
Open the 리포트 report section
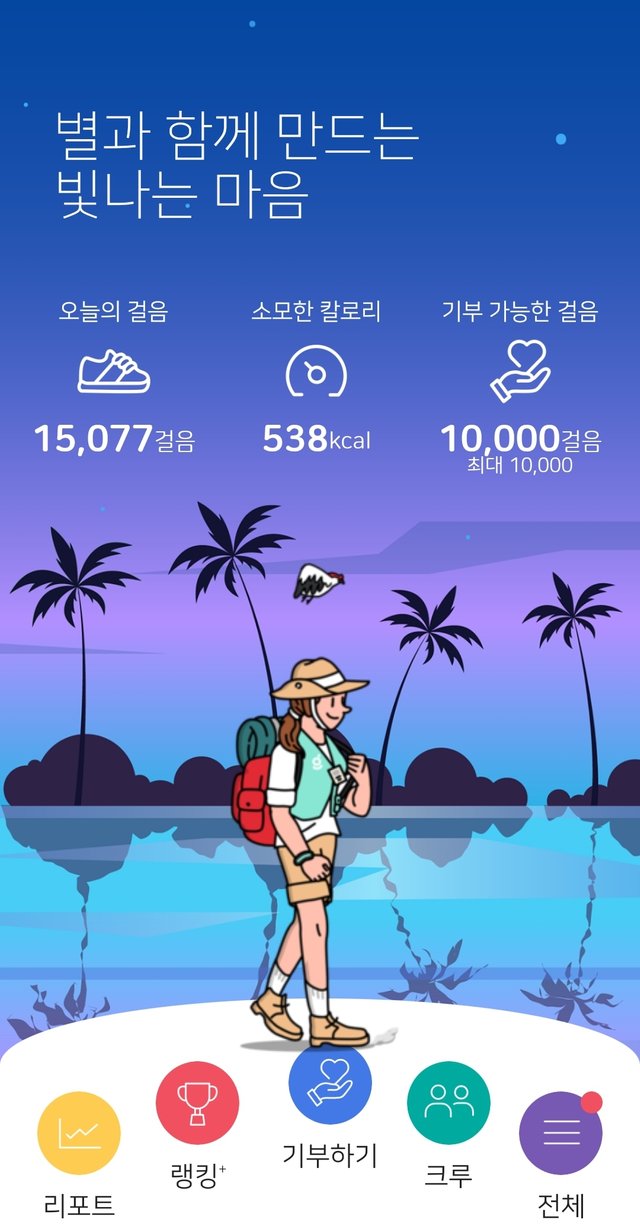(79, 1133)
